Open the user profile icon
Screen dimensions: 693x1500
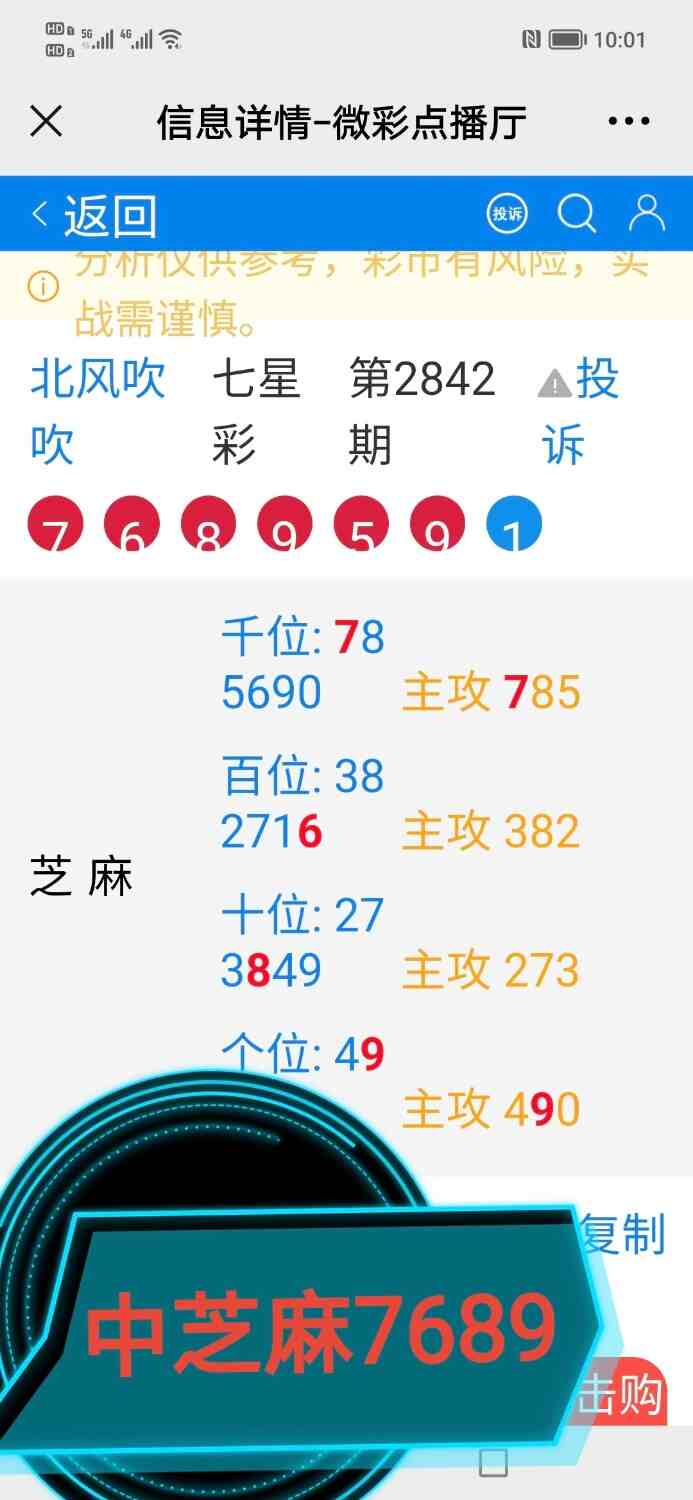[x=647, y=213]
